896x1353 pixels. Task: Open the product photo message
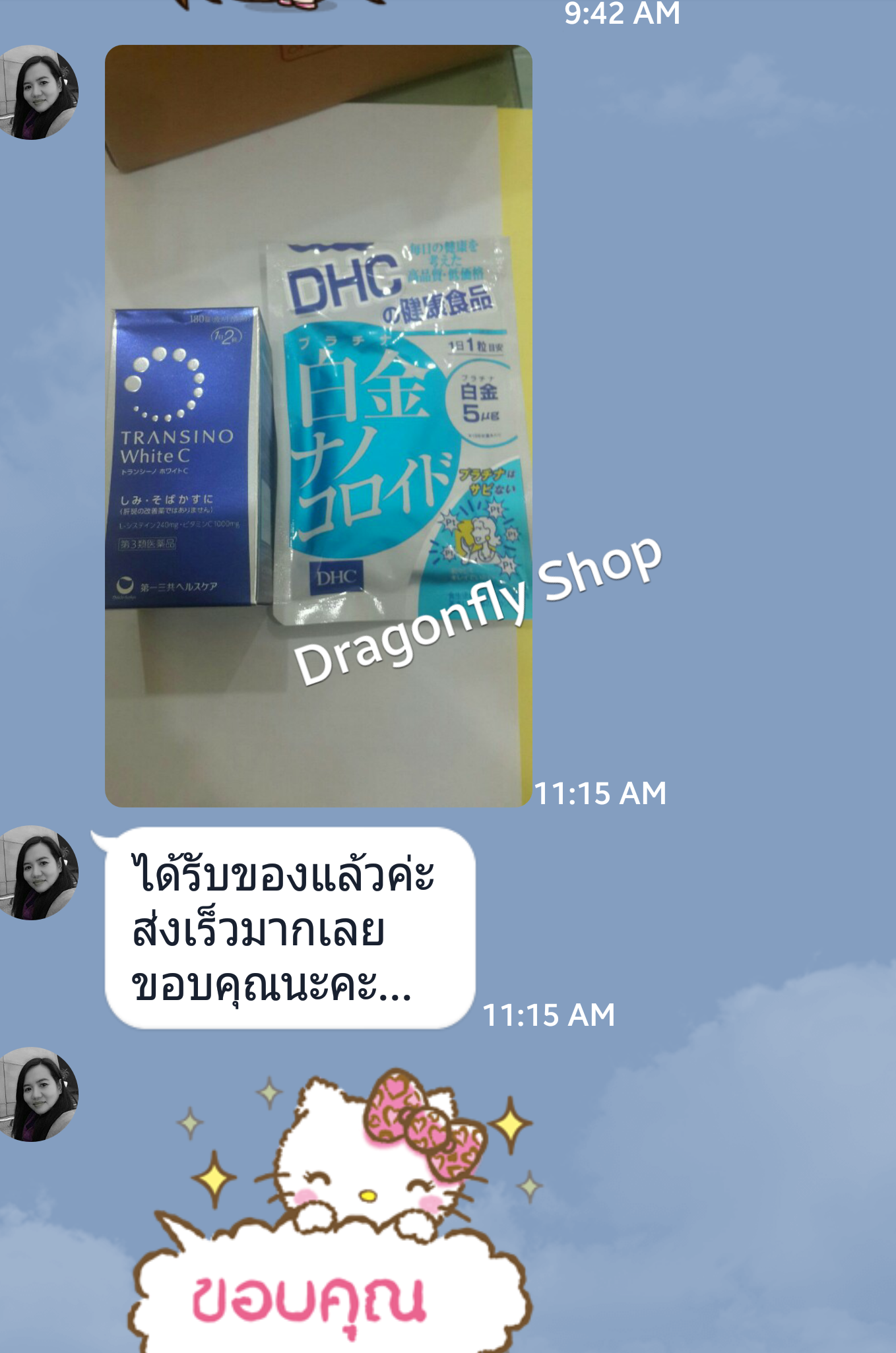(x=318, y=425)
